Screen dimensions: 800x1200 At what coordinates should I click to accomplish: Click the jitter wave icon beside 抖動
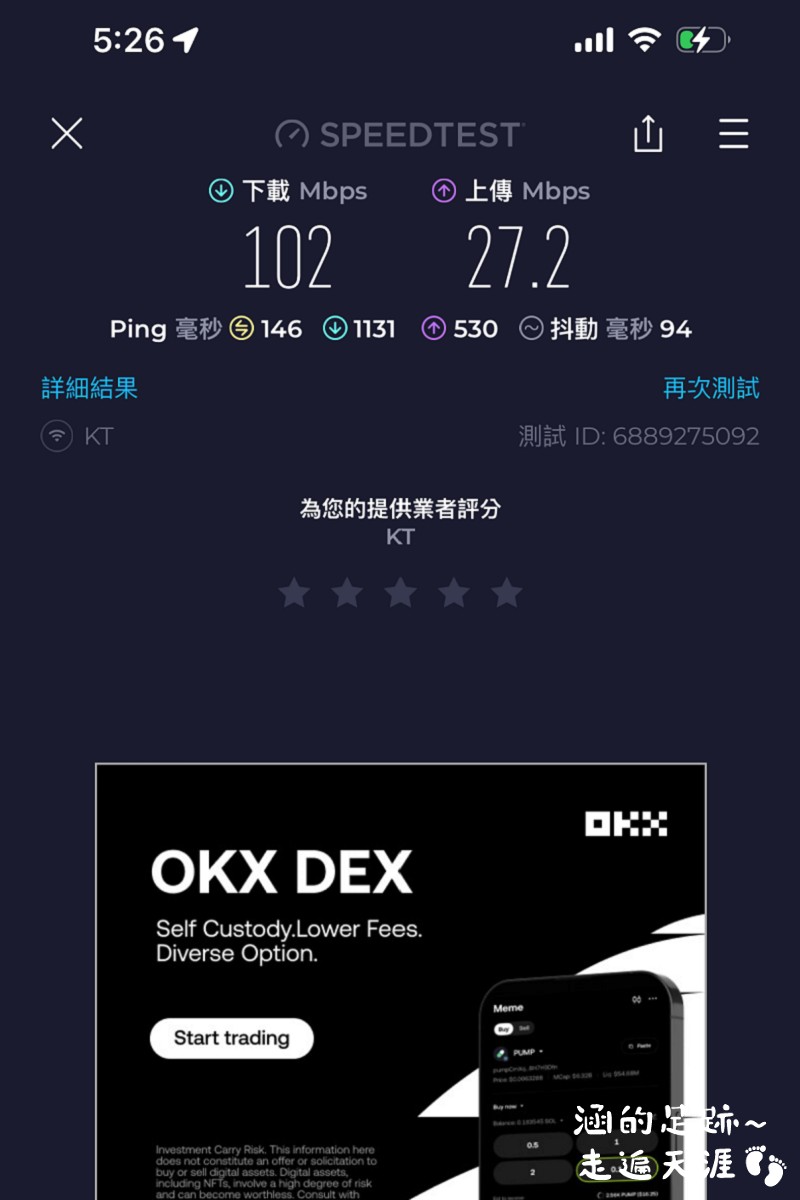pyautogui.click(x=531, y=328)
